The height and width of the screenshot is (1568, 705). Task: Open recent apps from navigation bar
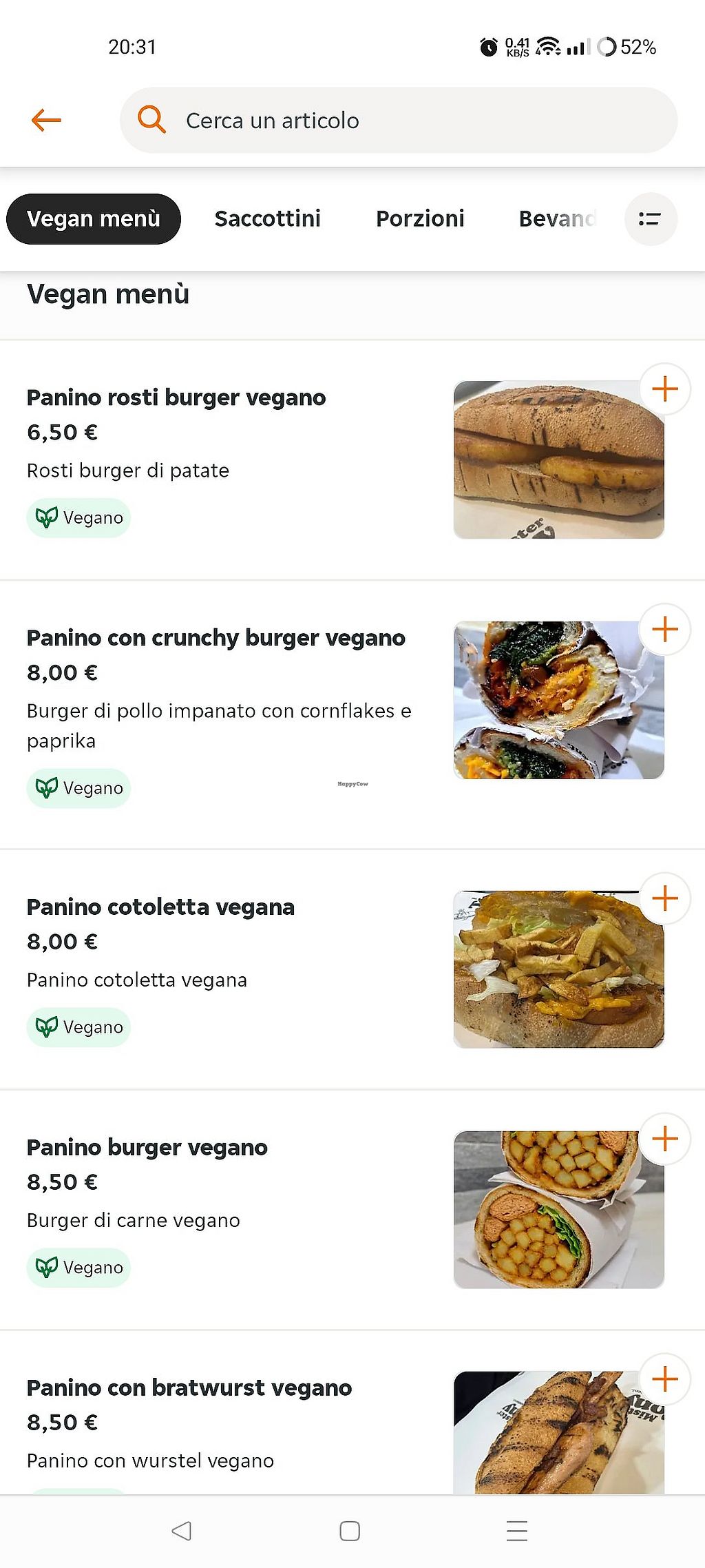tap(516, 1531)
